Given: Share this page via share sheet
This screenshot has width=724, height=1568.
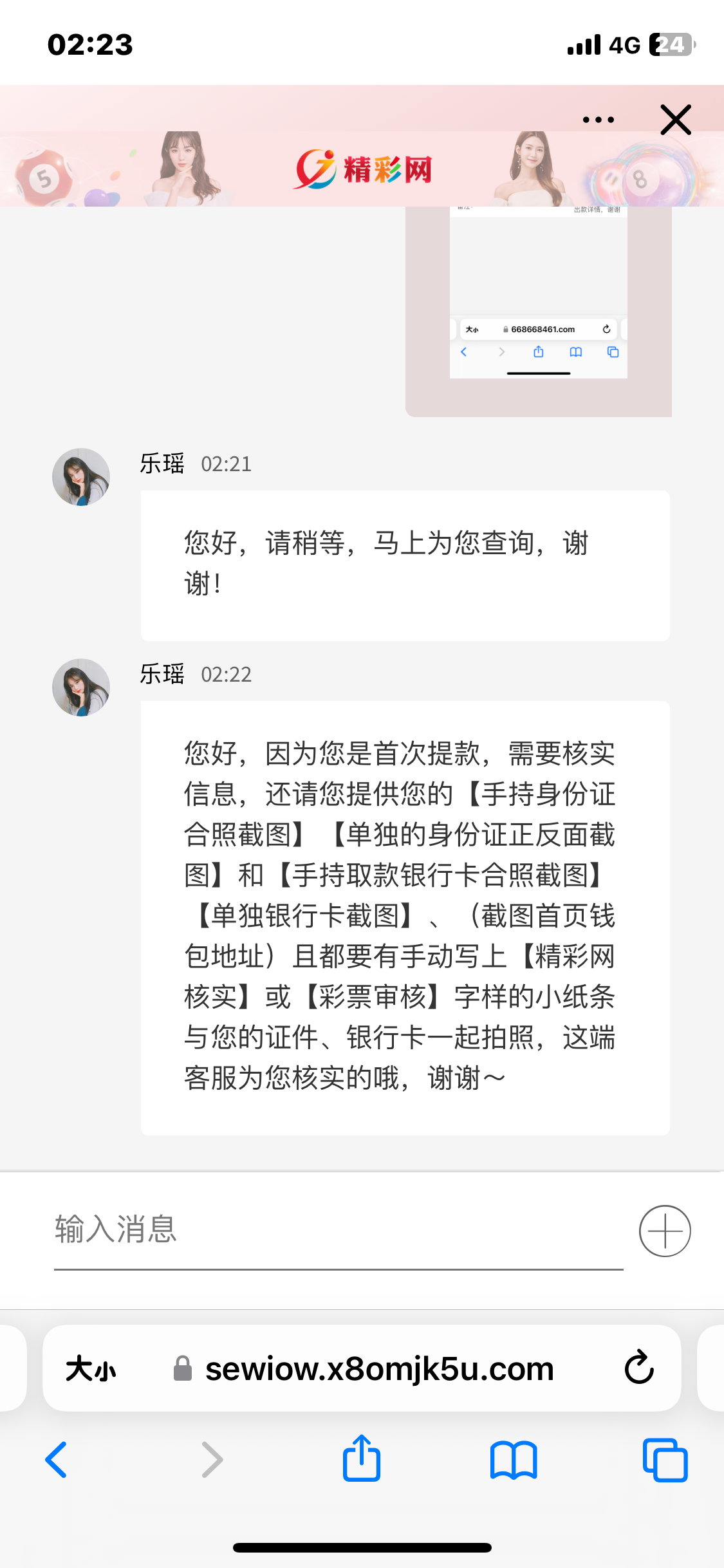Looking at the screenshot, I should [x=362, y=1459].
